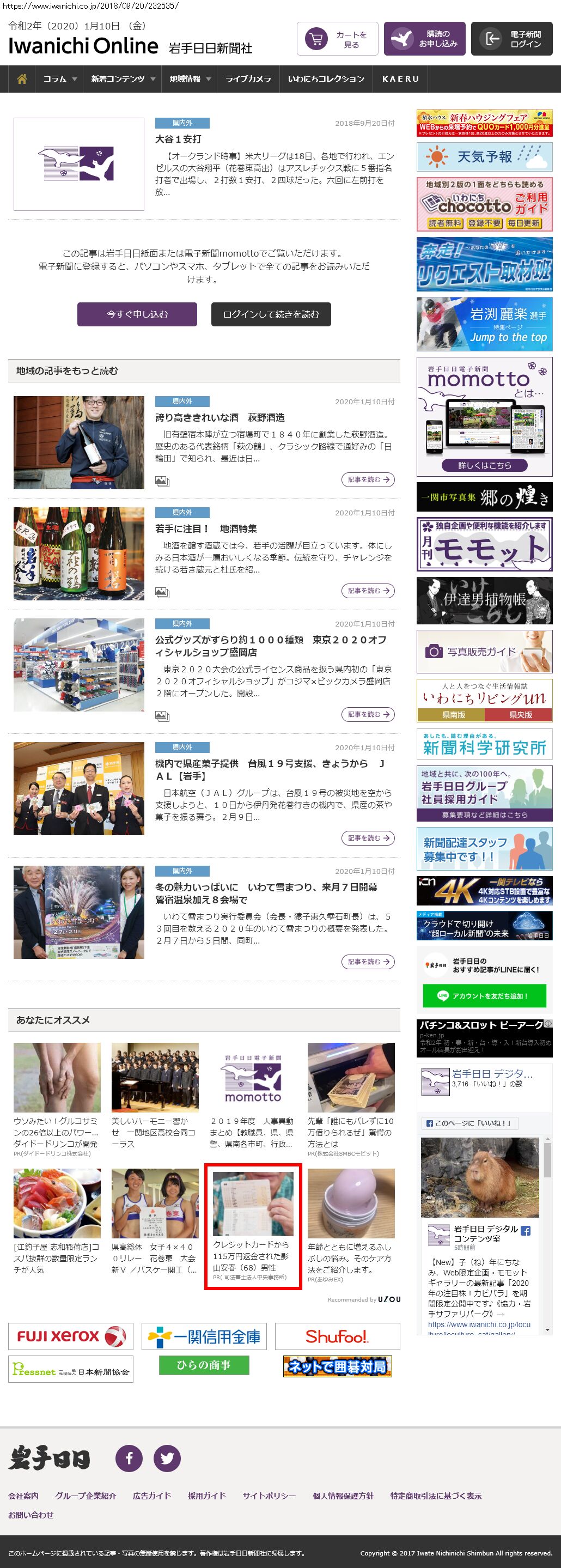Expand the コラム menu
Image resolution: width=561 pixels, height=1568 pixels.
pos(59,79)
